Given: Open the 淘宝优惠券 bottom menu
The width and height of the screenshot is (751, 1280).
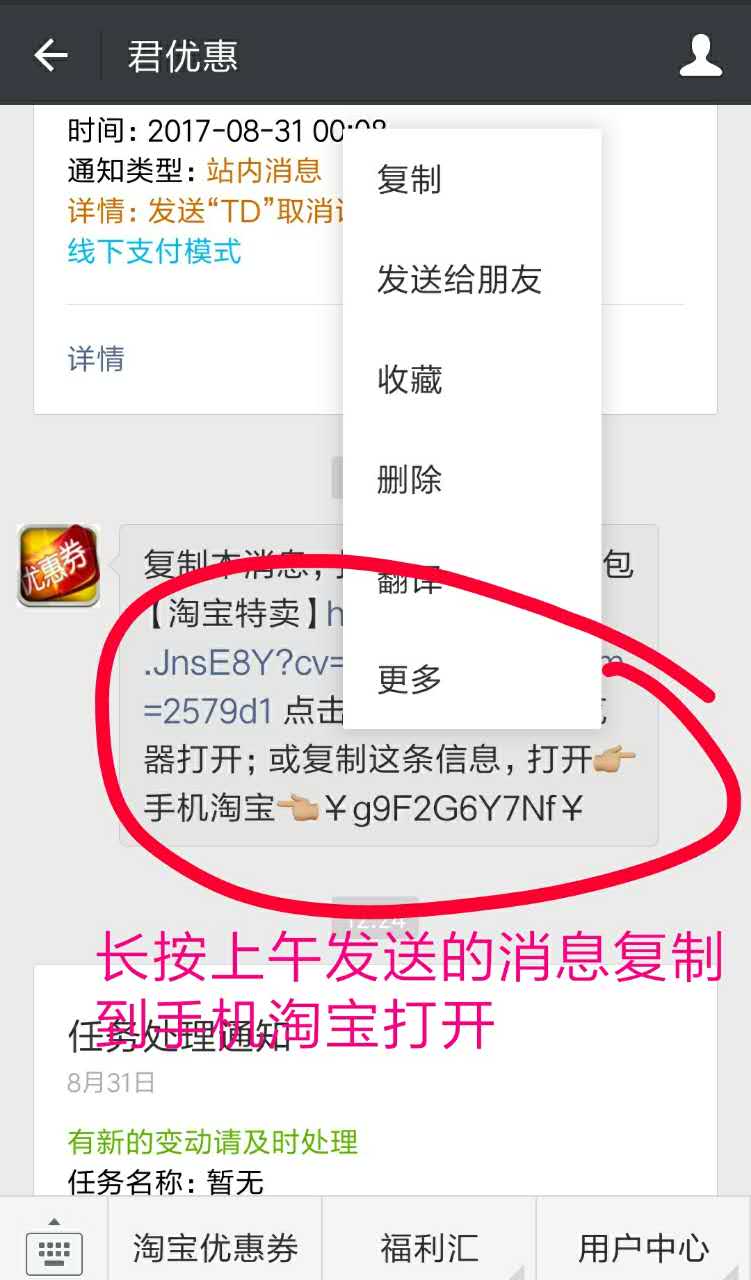Looking at the screenshot, I should 215,1248.
